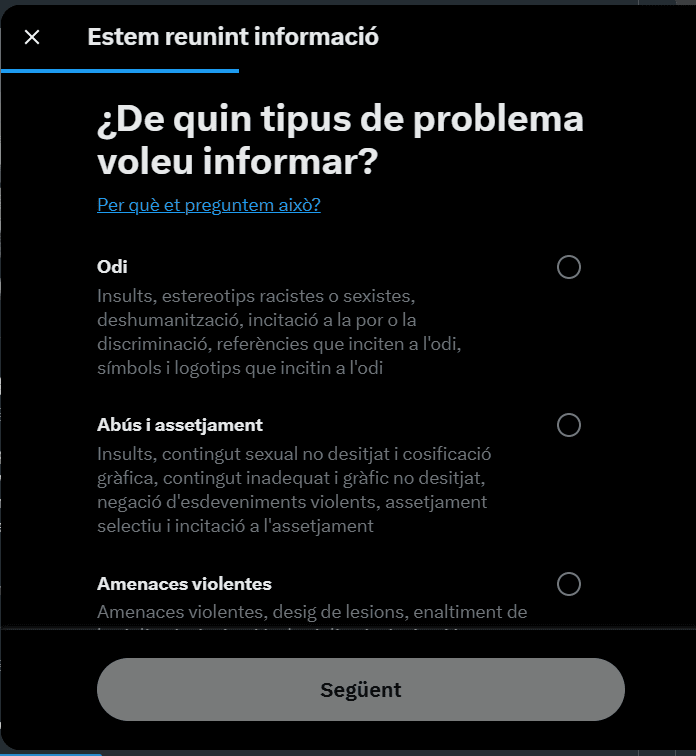The image size is (696, 756).
Task: Close the report dialog
Action: [32, 38]
